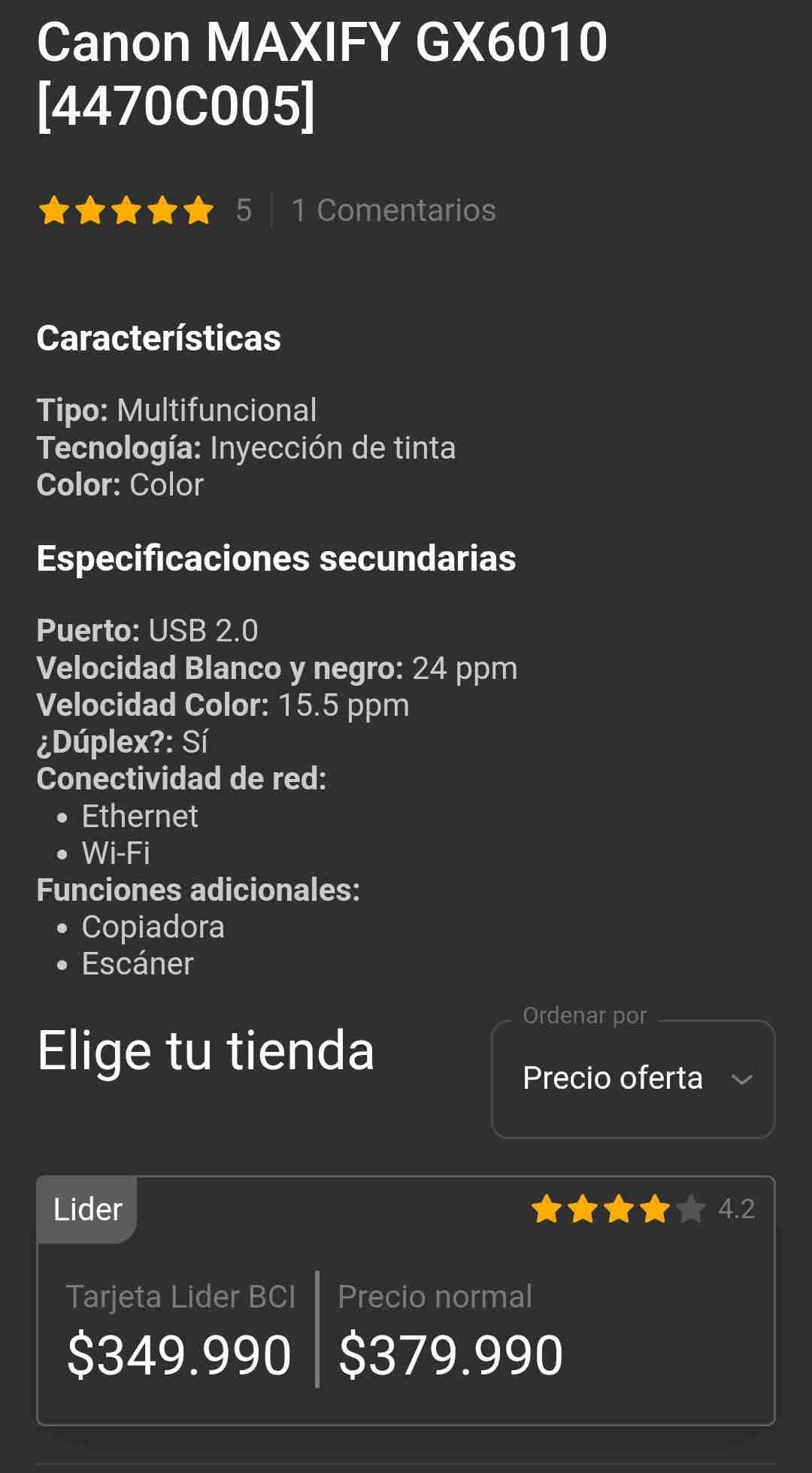This screenshot has height=1473, width=812.
Task: Click the Elige tu tienda heading
Action: pyautogui.click(x=206, y=1050)
